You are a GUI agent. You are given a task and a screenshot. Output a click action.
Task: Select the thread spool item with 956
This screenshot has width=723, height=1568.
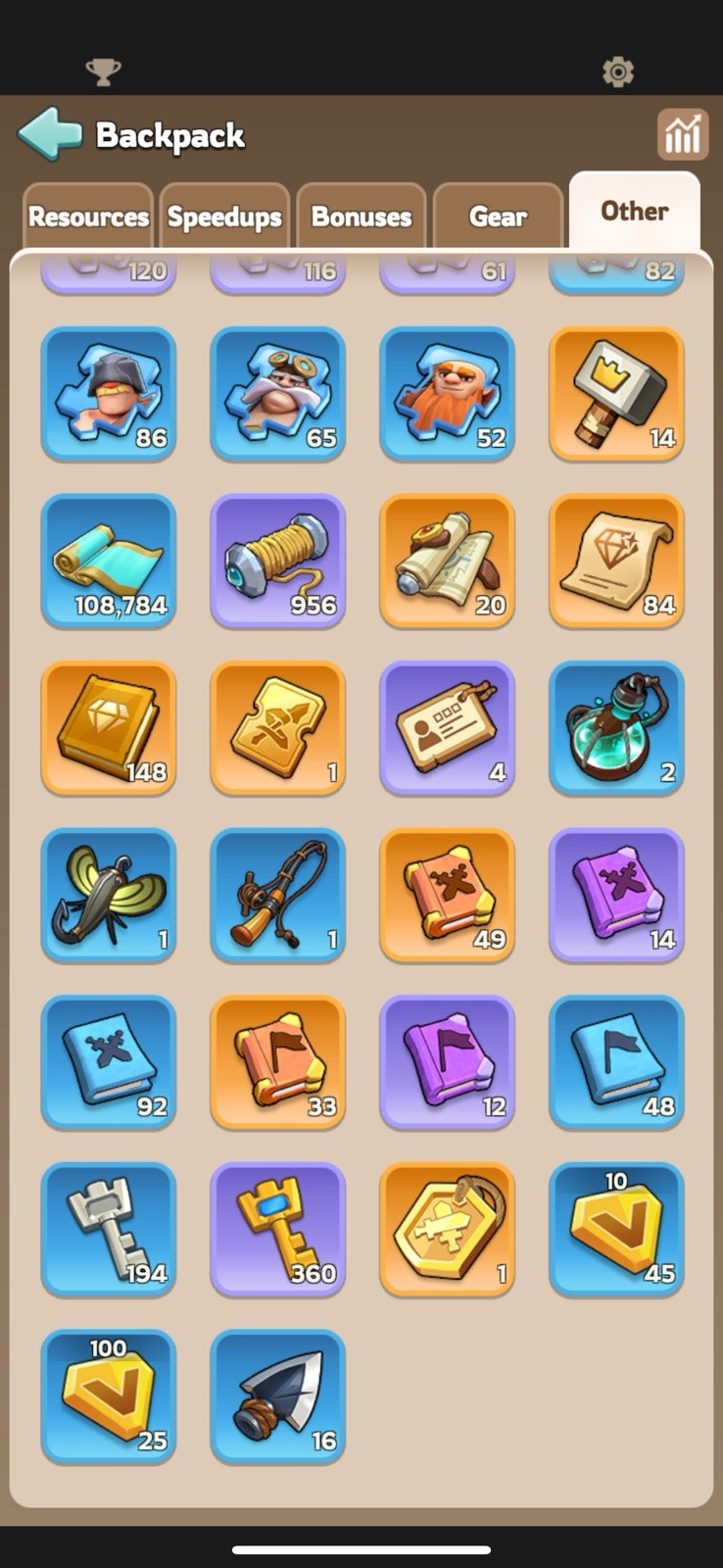click(x=278, y=562)
